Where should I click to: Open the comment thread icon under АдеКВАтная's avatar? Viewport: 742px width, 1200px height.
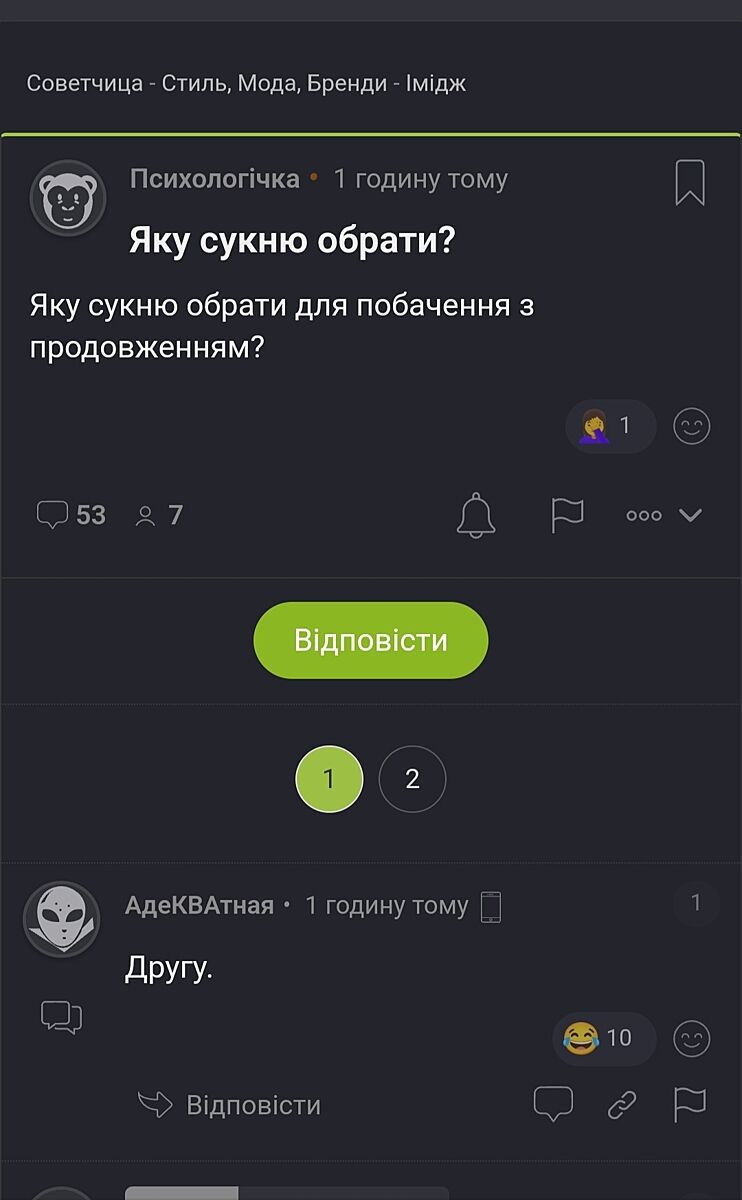[x=61, y=1017]
